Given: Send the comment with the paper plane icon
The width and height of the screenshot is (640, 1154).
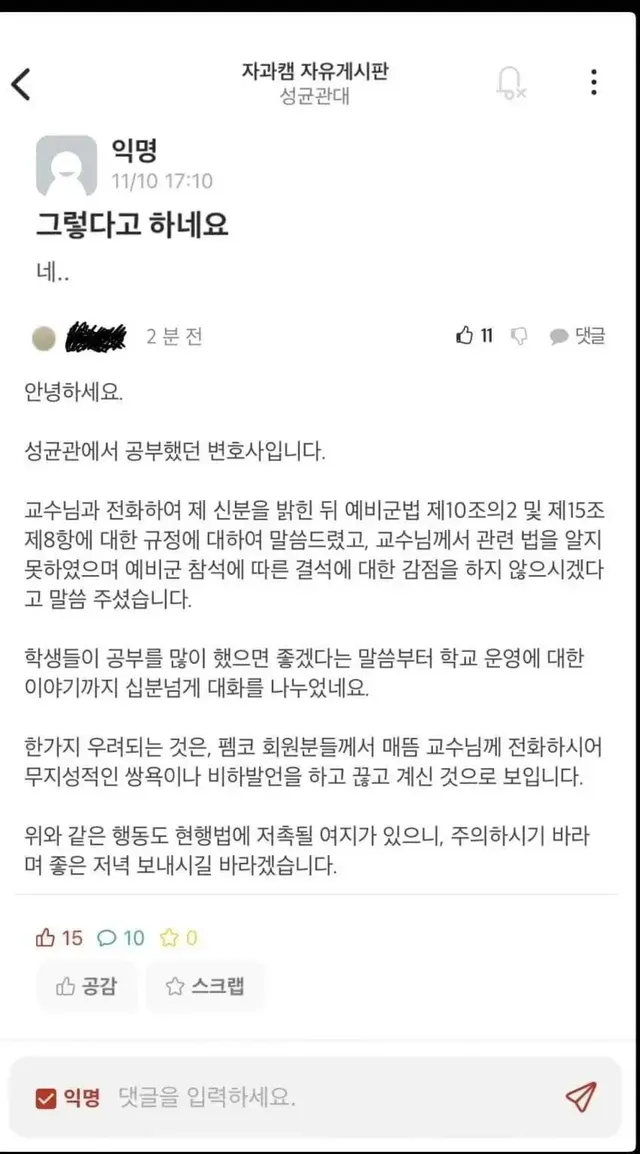Looking at the screenshot, I should click(581, 1097).
